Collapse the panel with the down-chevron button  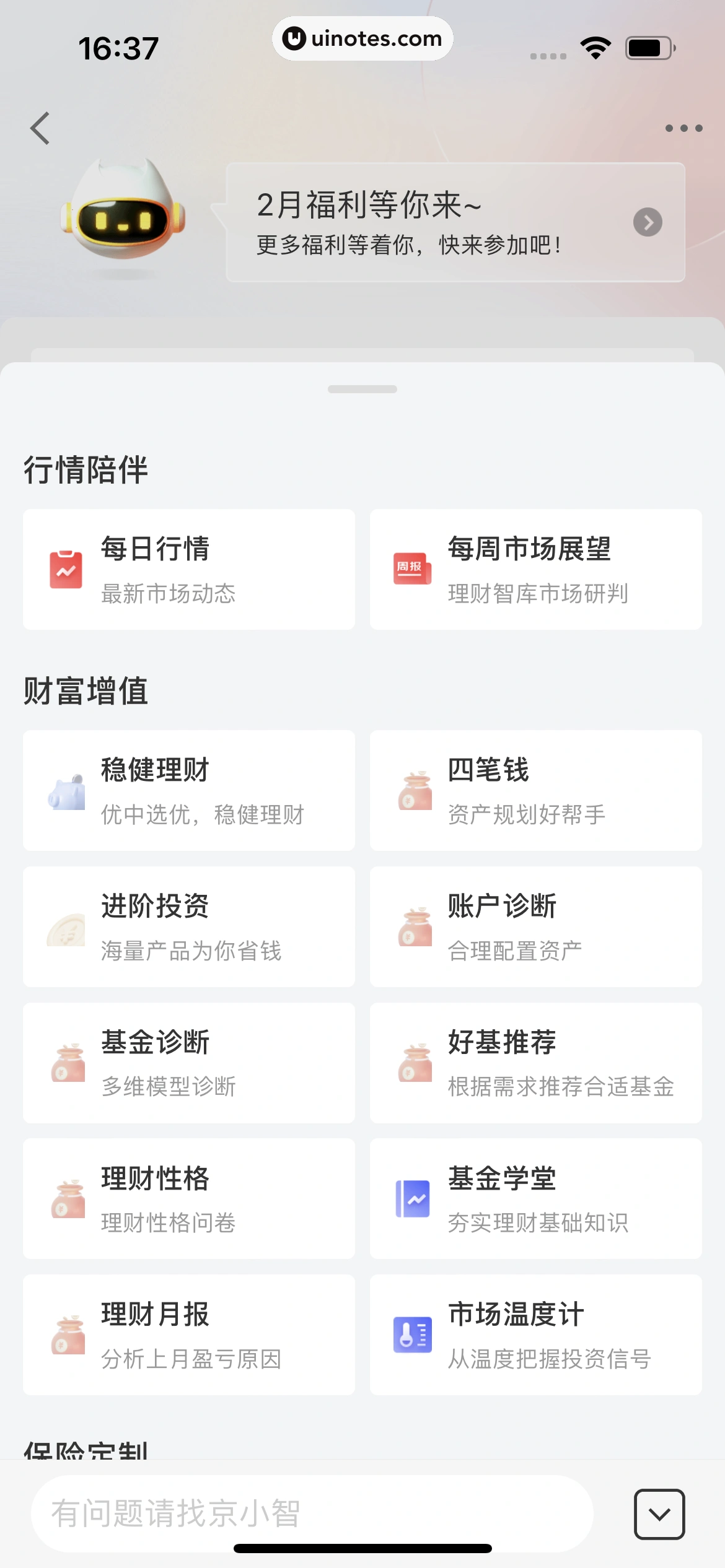coord(659,1514)
